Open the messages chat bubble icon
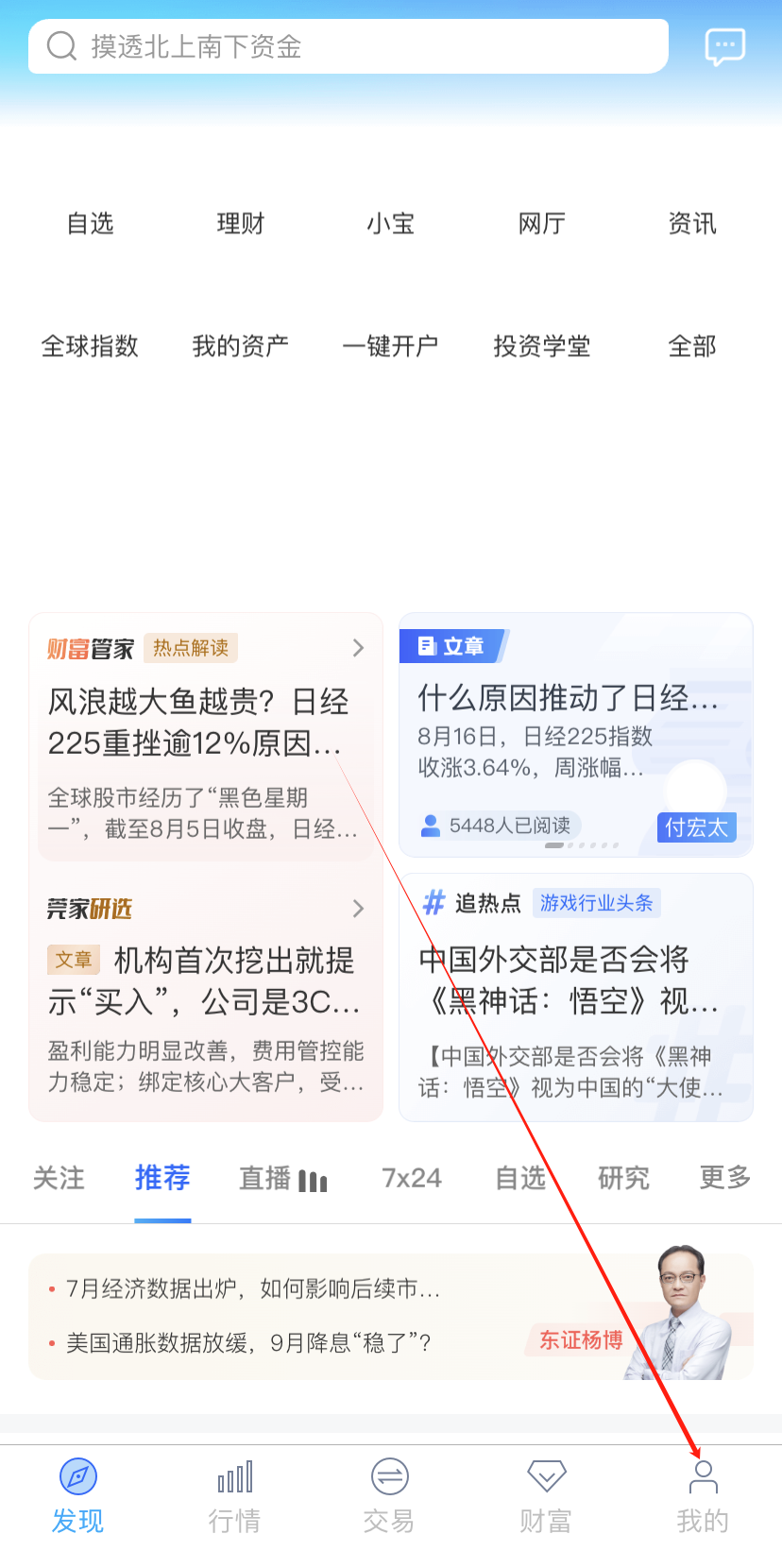 coord(724,46)
